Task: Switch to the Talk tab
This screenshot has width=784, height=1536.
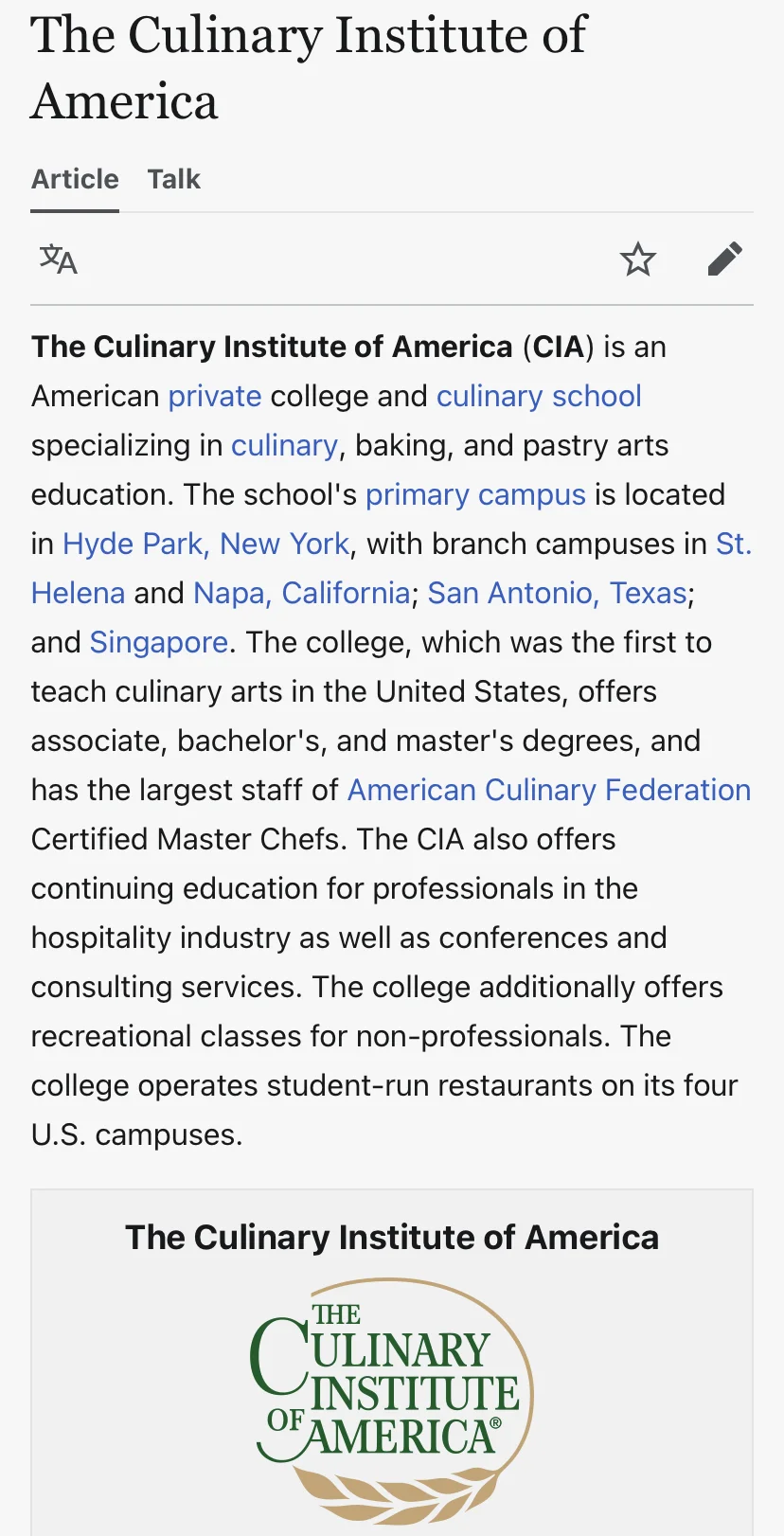Action: pyautogui.click(x=173, y=179)
